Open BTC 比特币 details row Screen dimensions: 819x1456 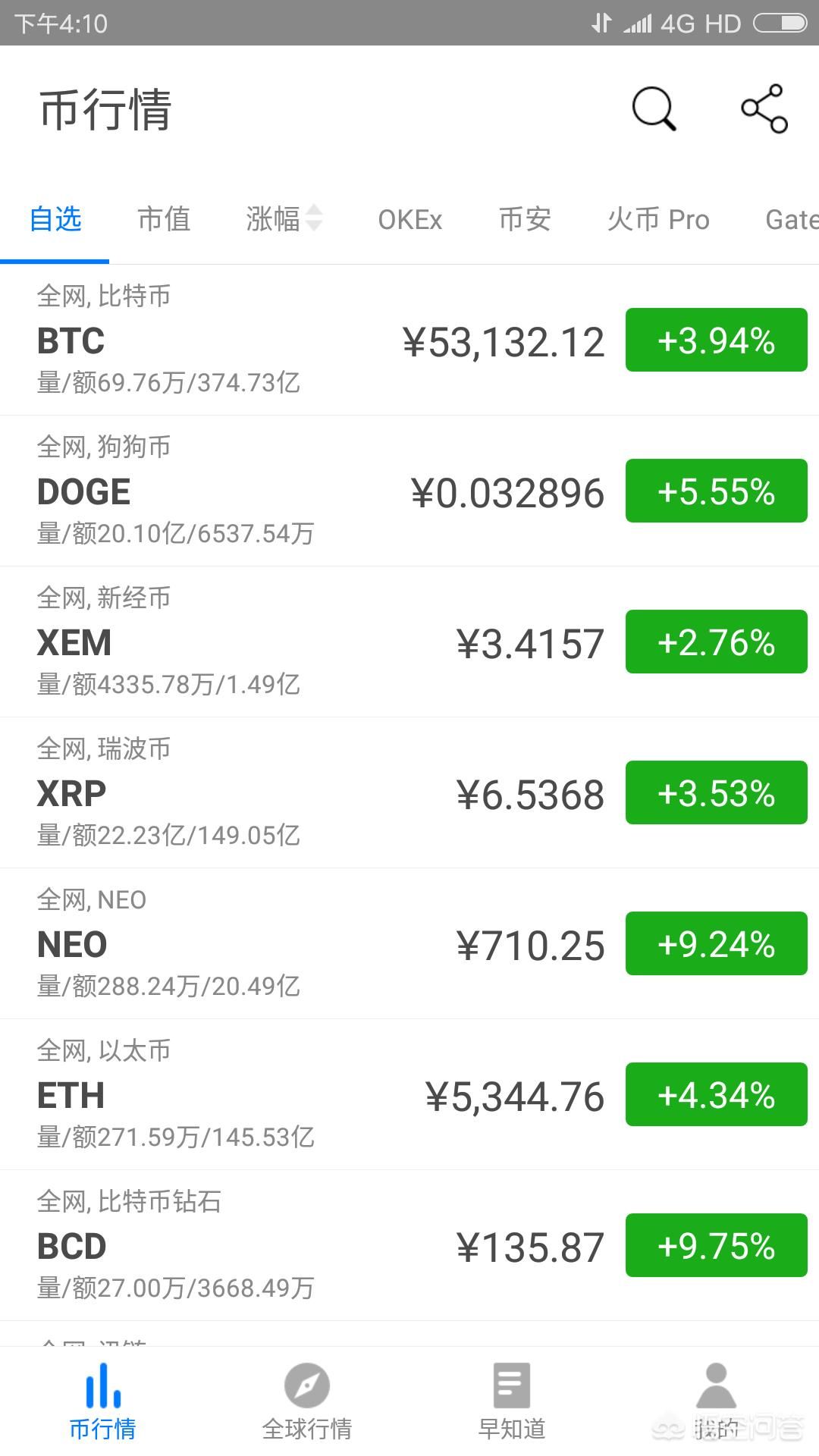tap(409, 340)
